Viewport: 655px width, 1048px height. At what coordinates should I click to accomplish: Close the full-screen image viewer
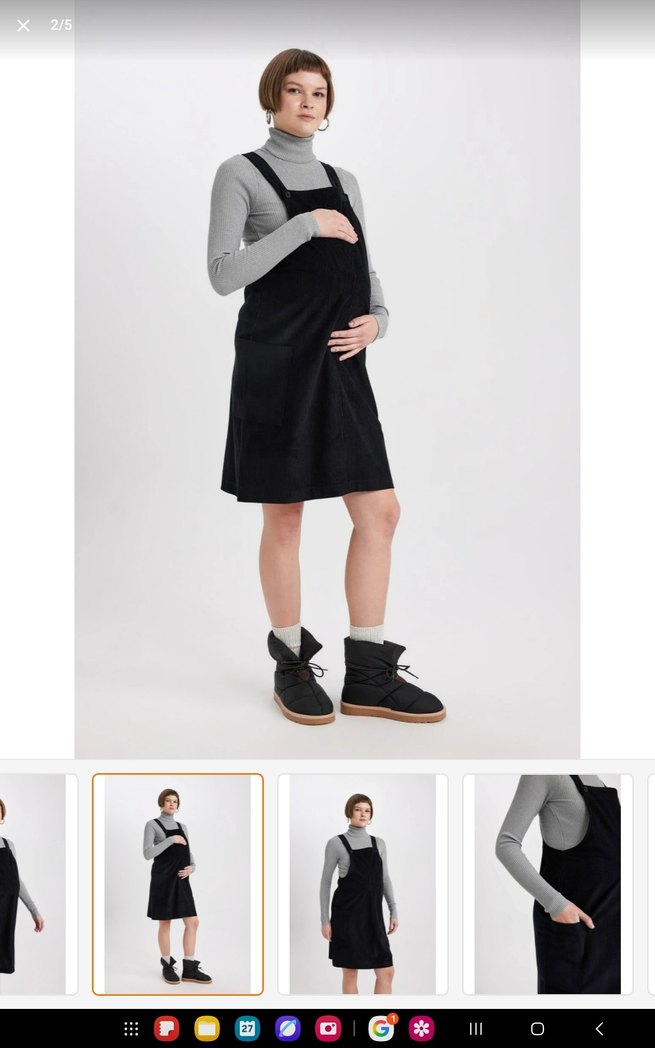[x=23, y=25]
